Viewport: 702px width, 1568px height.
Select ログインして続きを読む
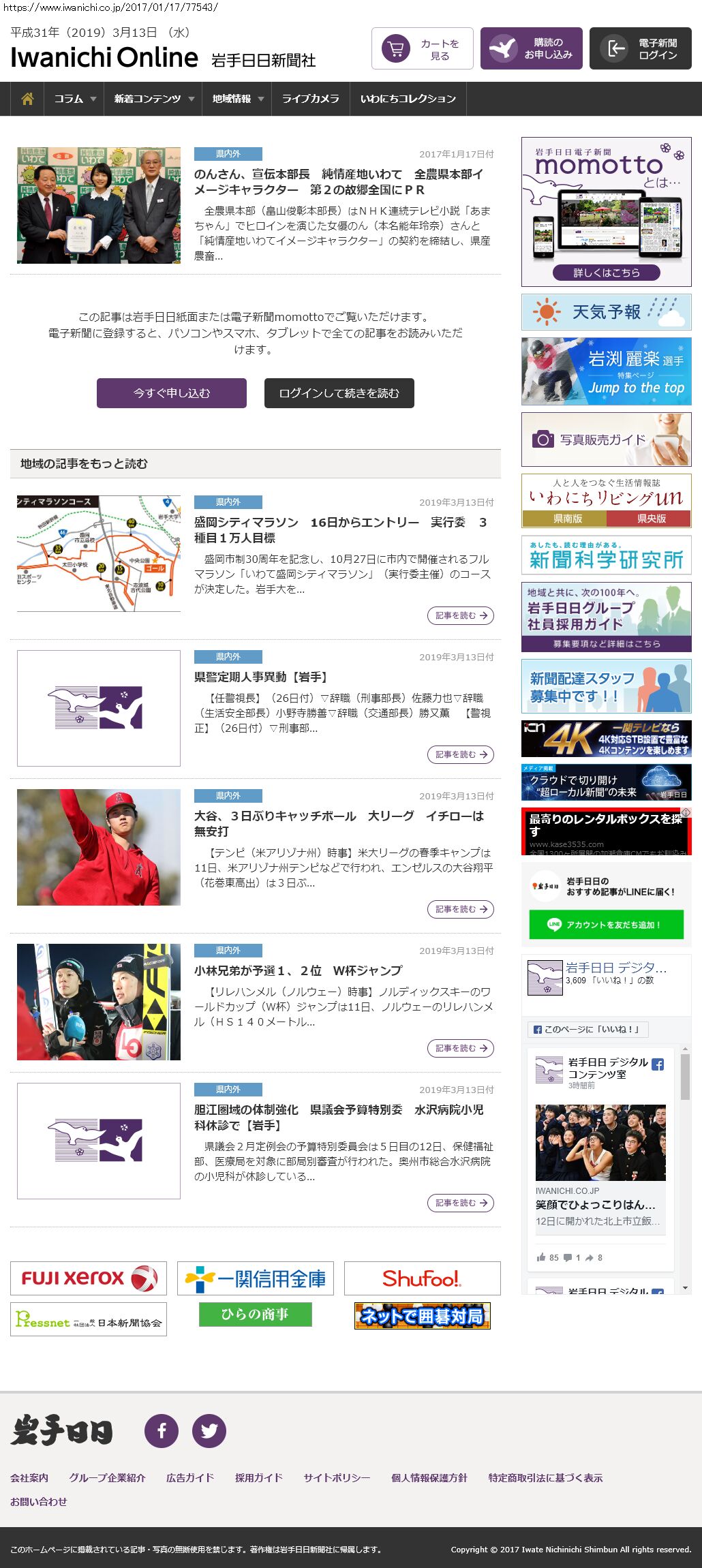pyautogui.click(x=339, y=393)
